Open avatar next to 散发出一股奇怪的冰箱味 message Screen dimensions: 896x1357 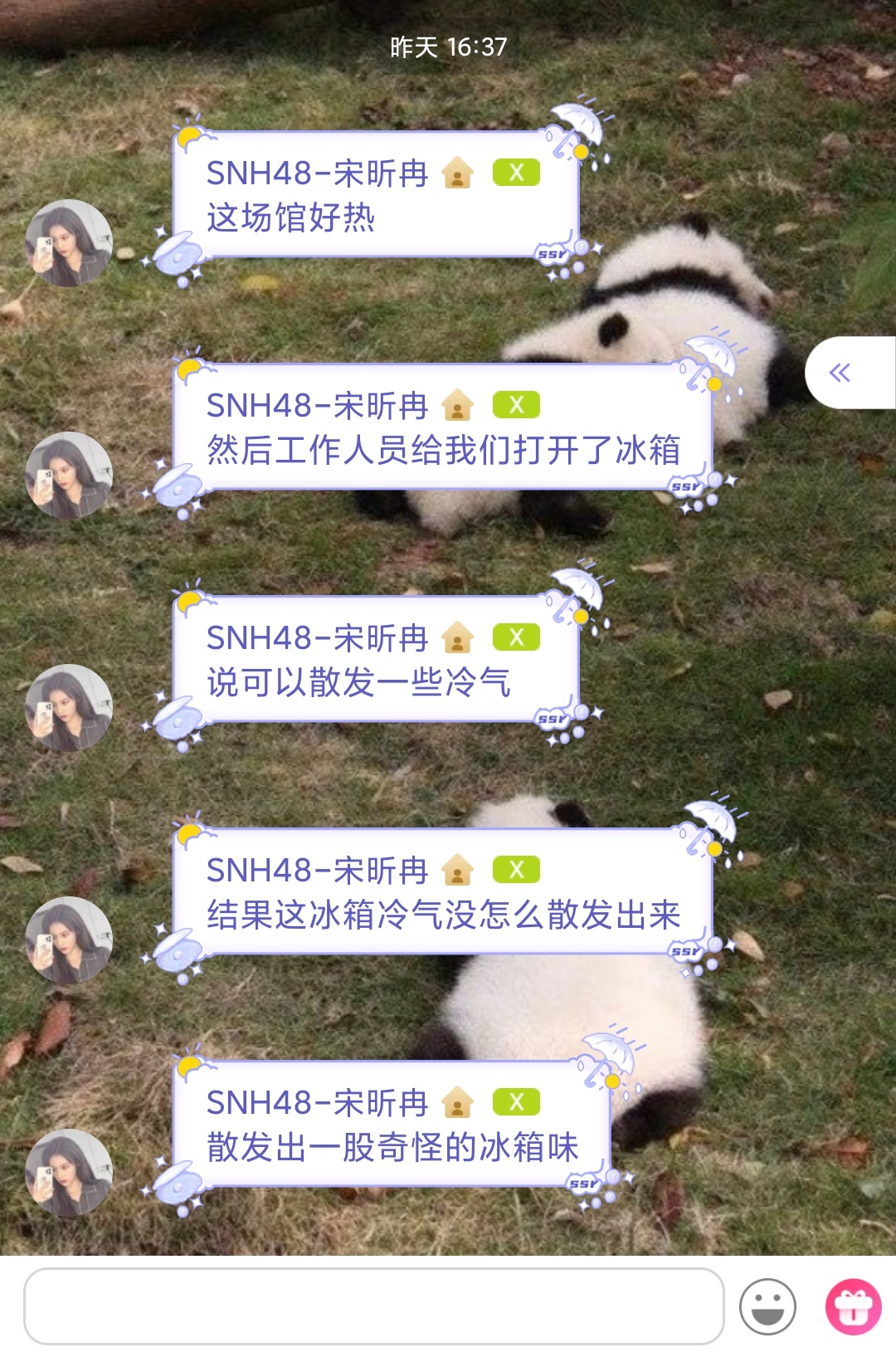(x=69, y=1172)
